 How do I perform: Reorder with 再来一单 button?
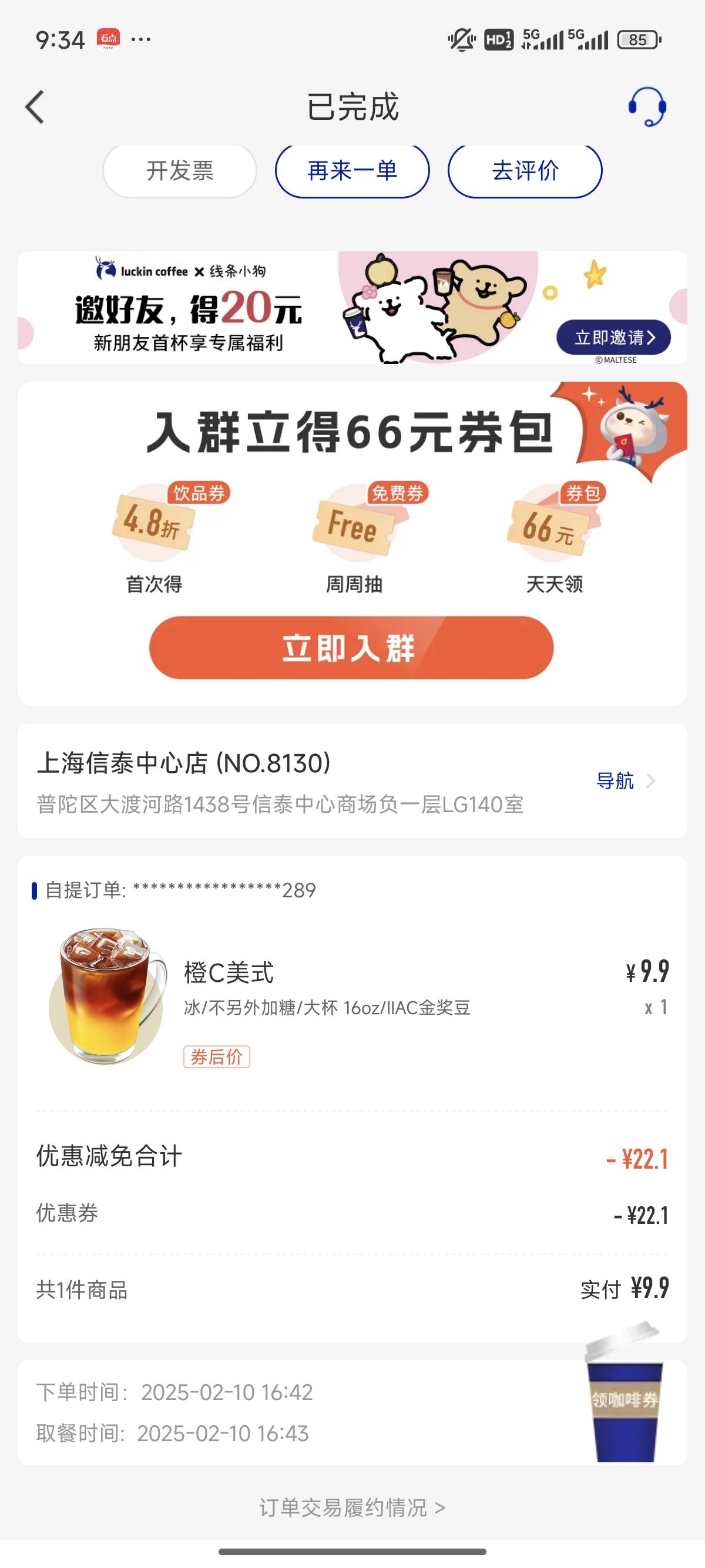click(x=352, y=170)
